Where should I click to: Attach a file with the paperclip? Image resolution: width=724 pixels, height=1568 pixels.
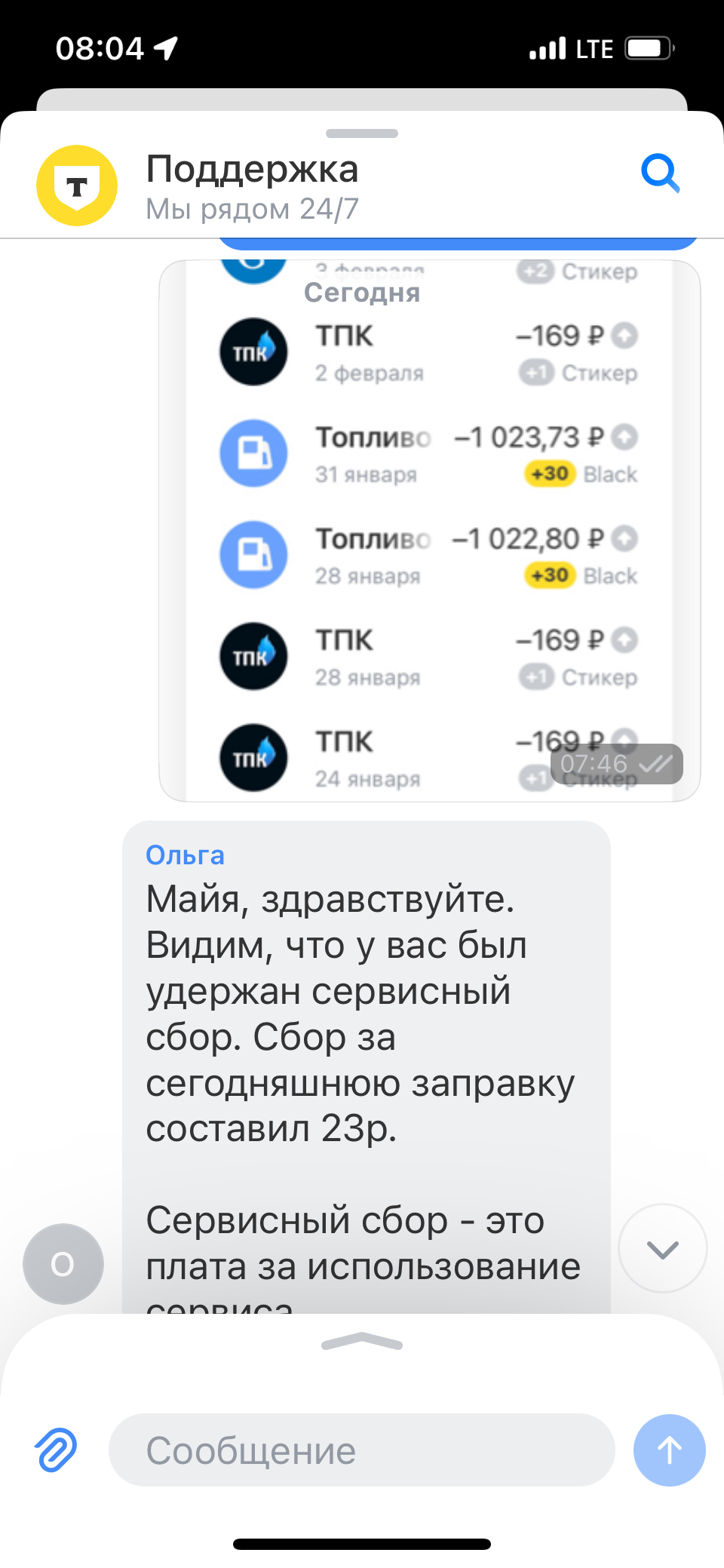tap(57, 1450)
